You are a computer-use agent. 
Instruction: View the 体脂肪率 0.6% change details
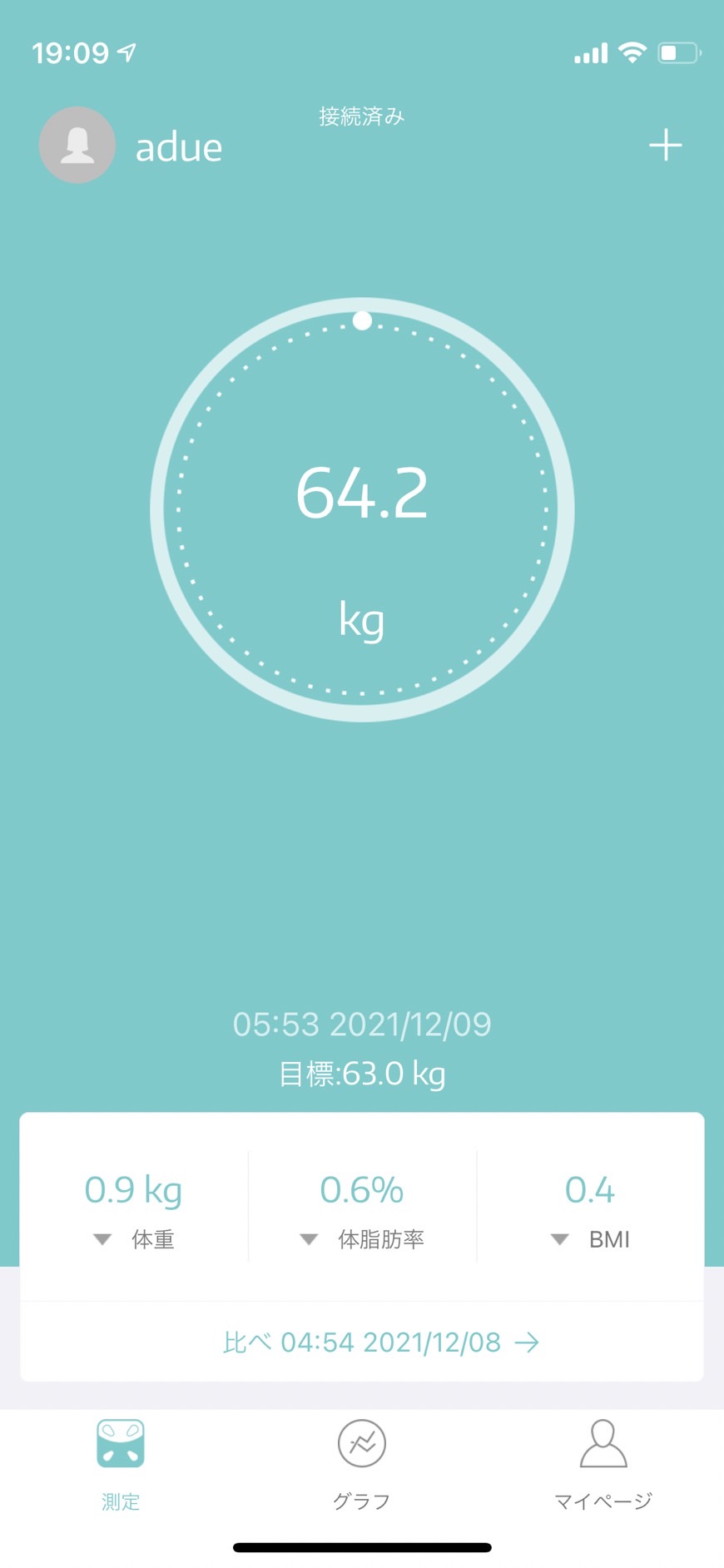362,1207
